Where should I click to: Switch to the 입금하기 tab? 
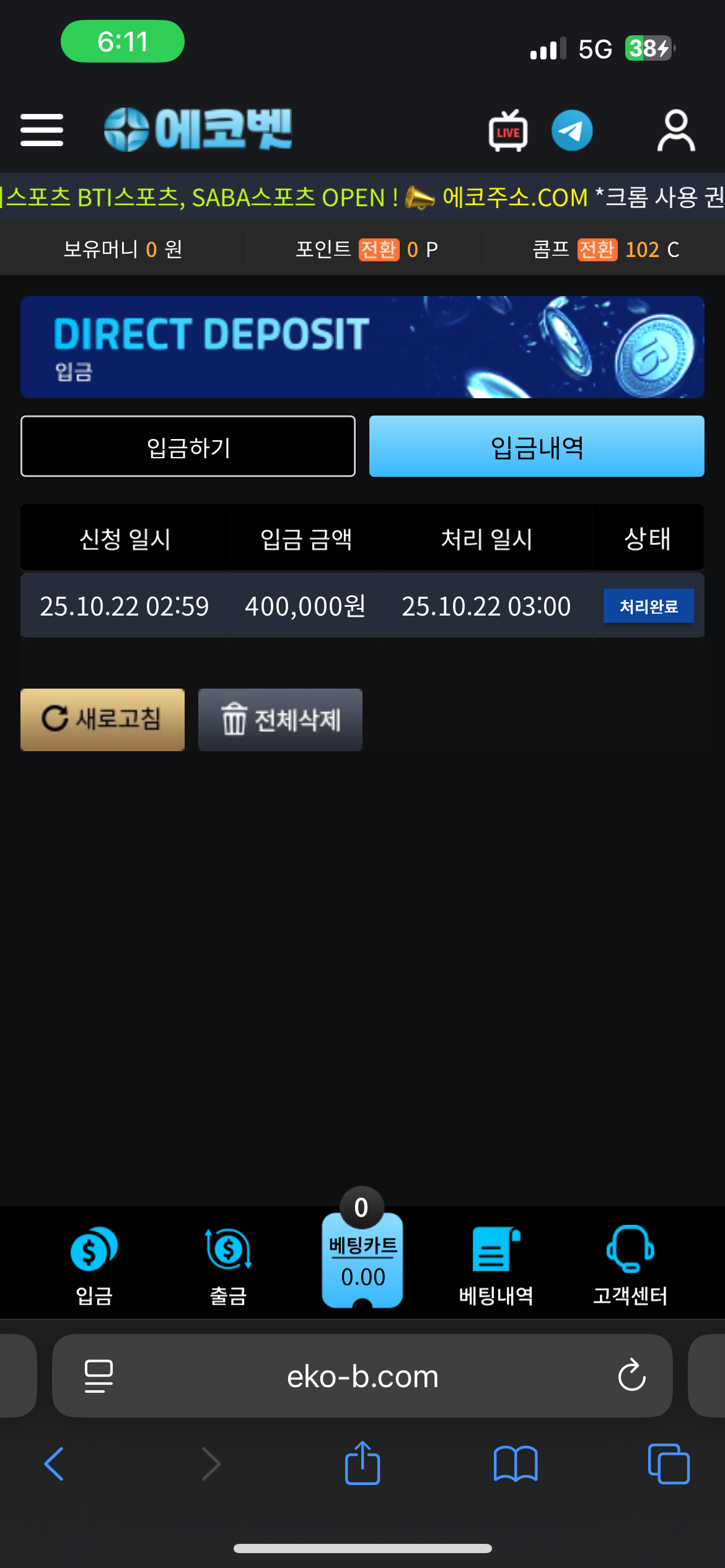click(188, 446)
